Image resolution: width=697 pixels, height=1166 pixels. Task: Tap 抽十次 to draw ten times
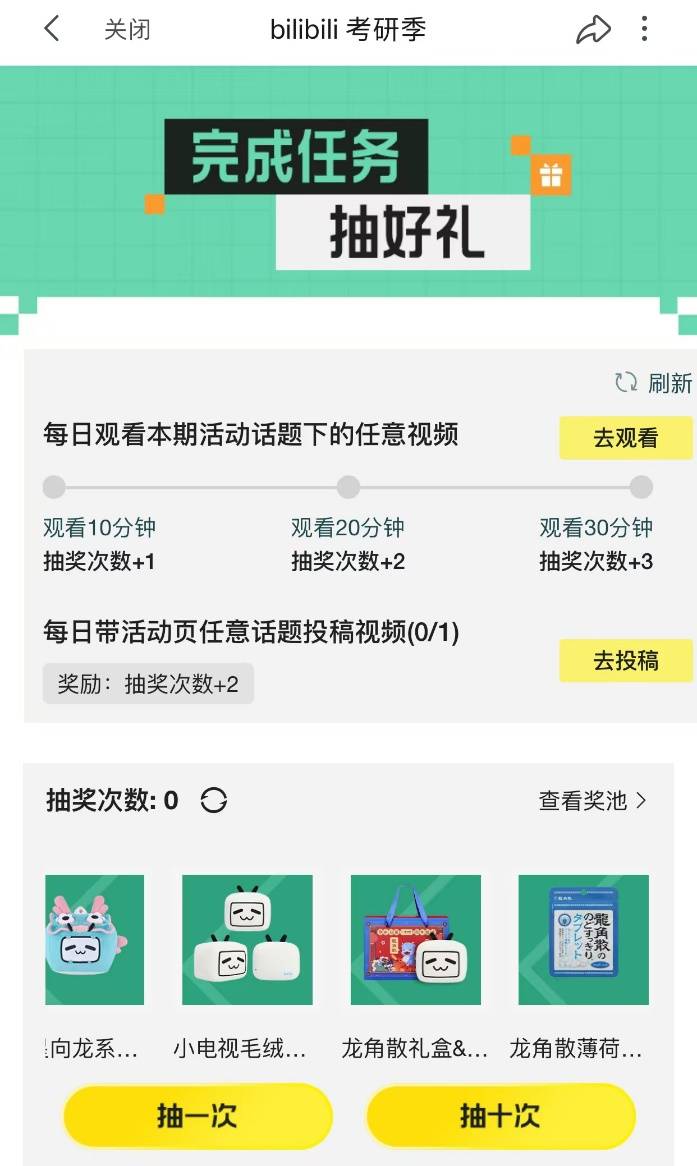point(500,1116)
